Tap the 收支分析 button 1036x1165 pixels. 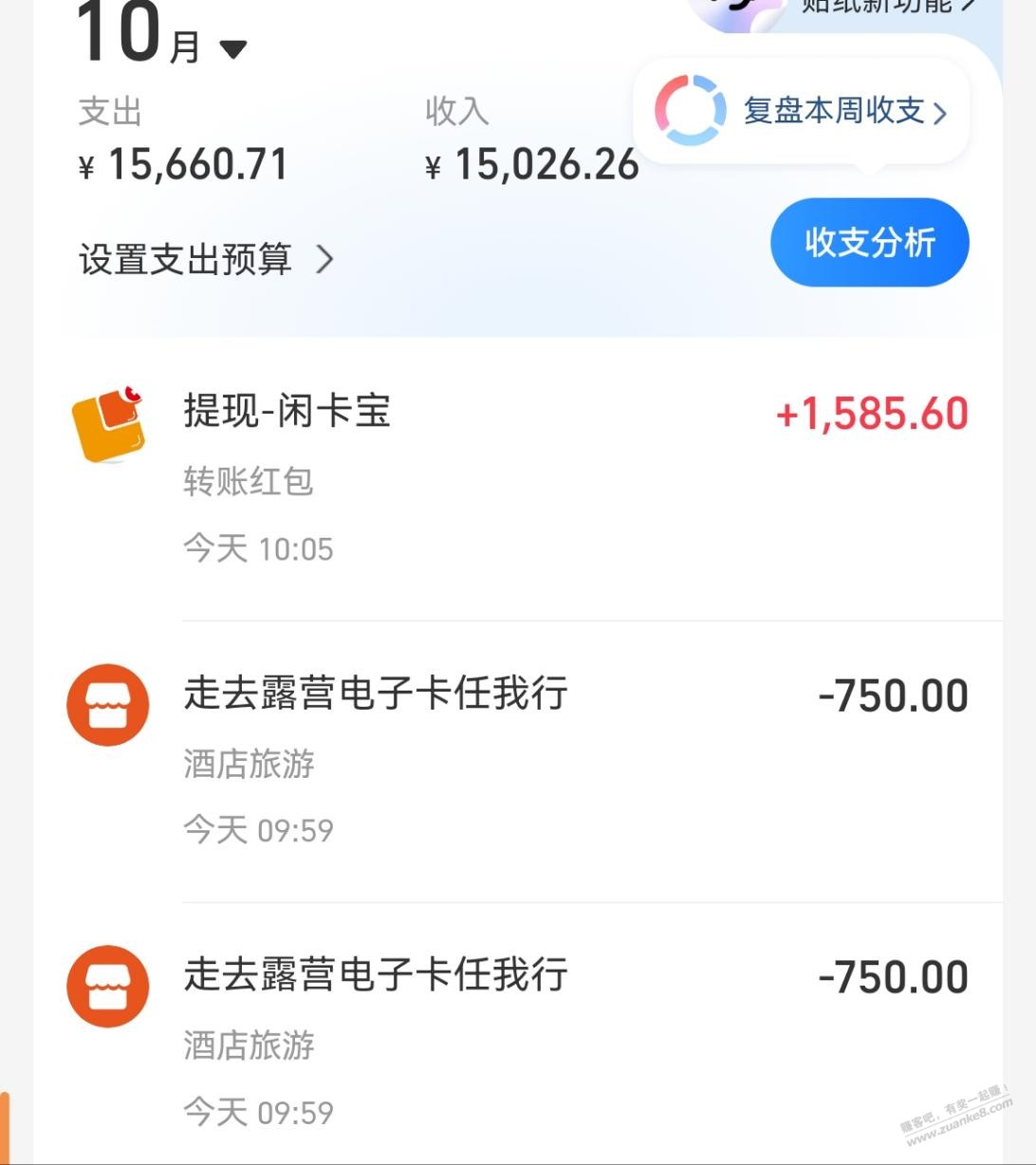869,243
